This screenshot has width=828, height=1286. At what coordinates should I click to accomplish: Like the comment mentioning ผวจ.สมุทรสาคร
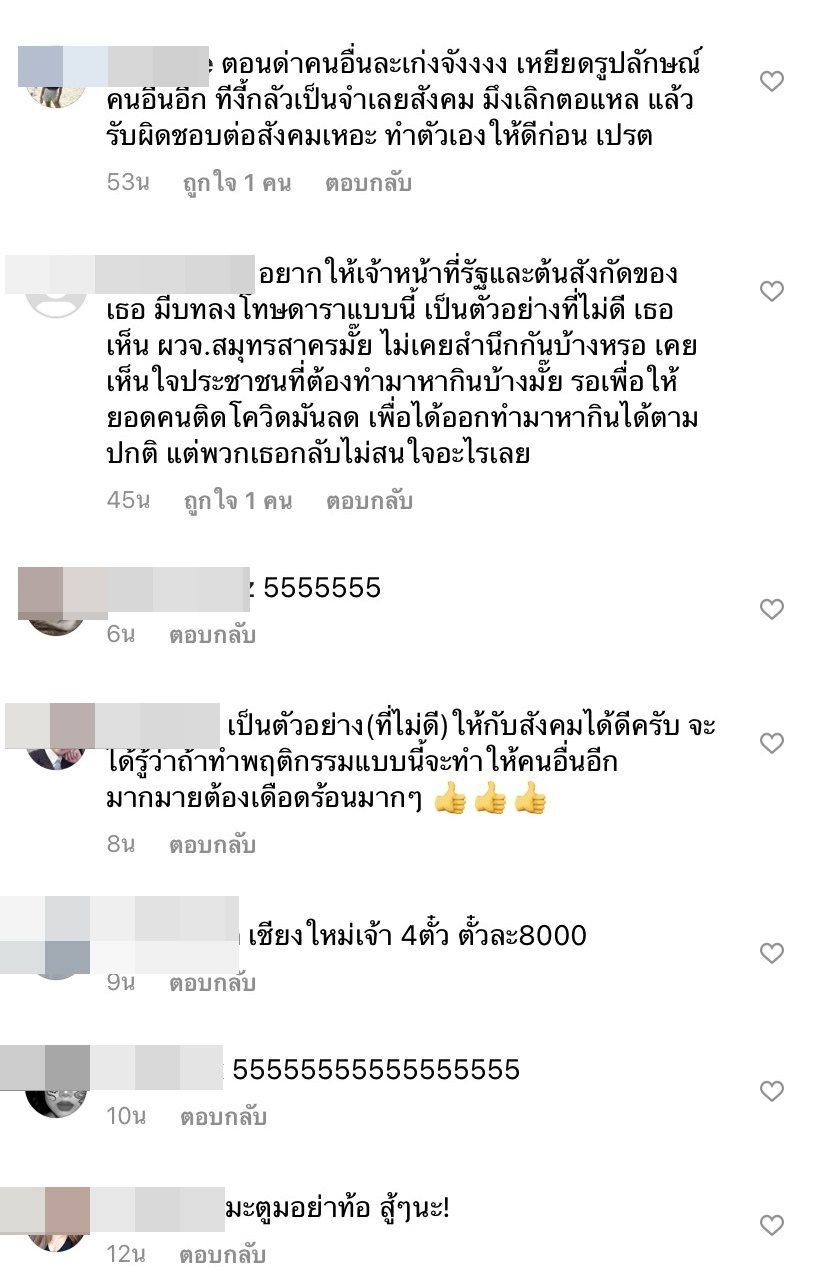[772, 292]
